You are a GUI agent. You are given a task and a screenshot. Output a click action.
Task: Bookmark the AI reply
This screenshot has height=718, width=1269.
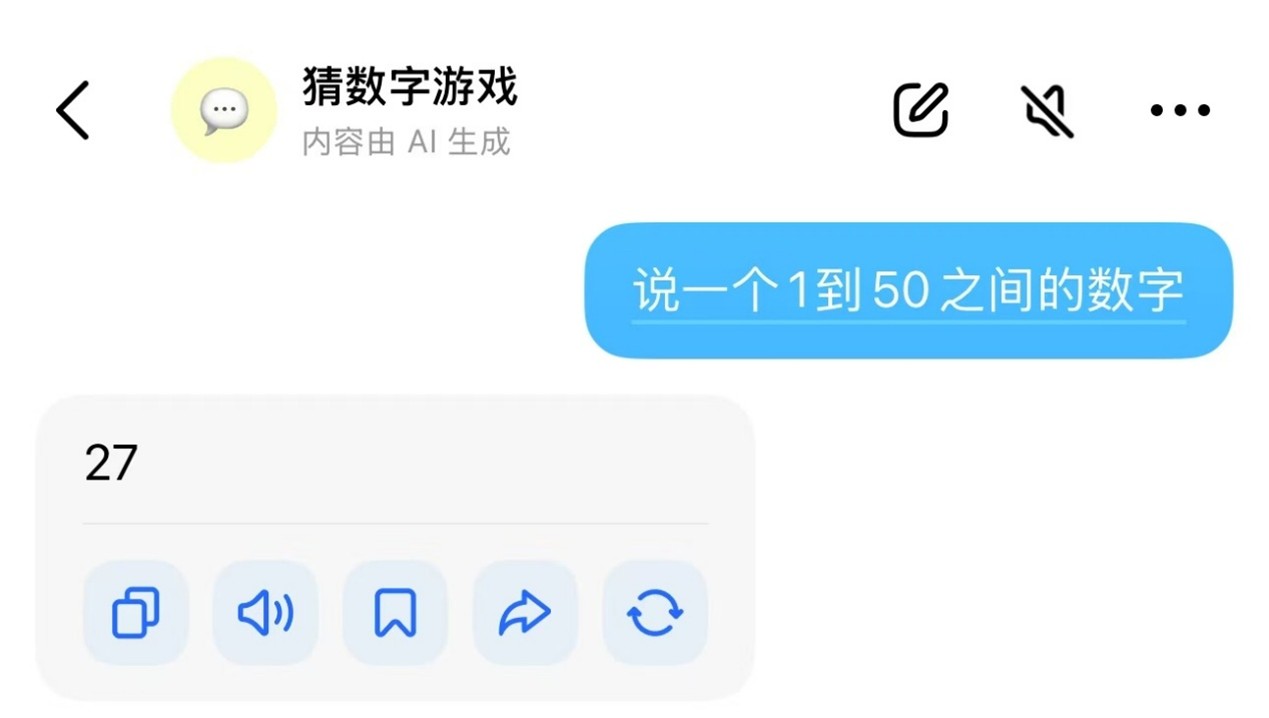coord(395,613)
